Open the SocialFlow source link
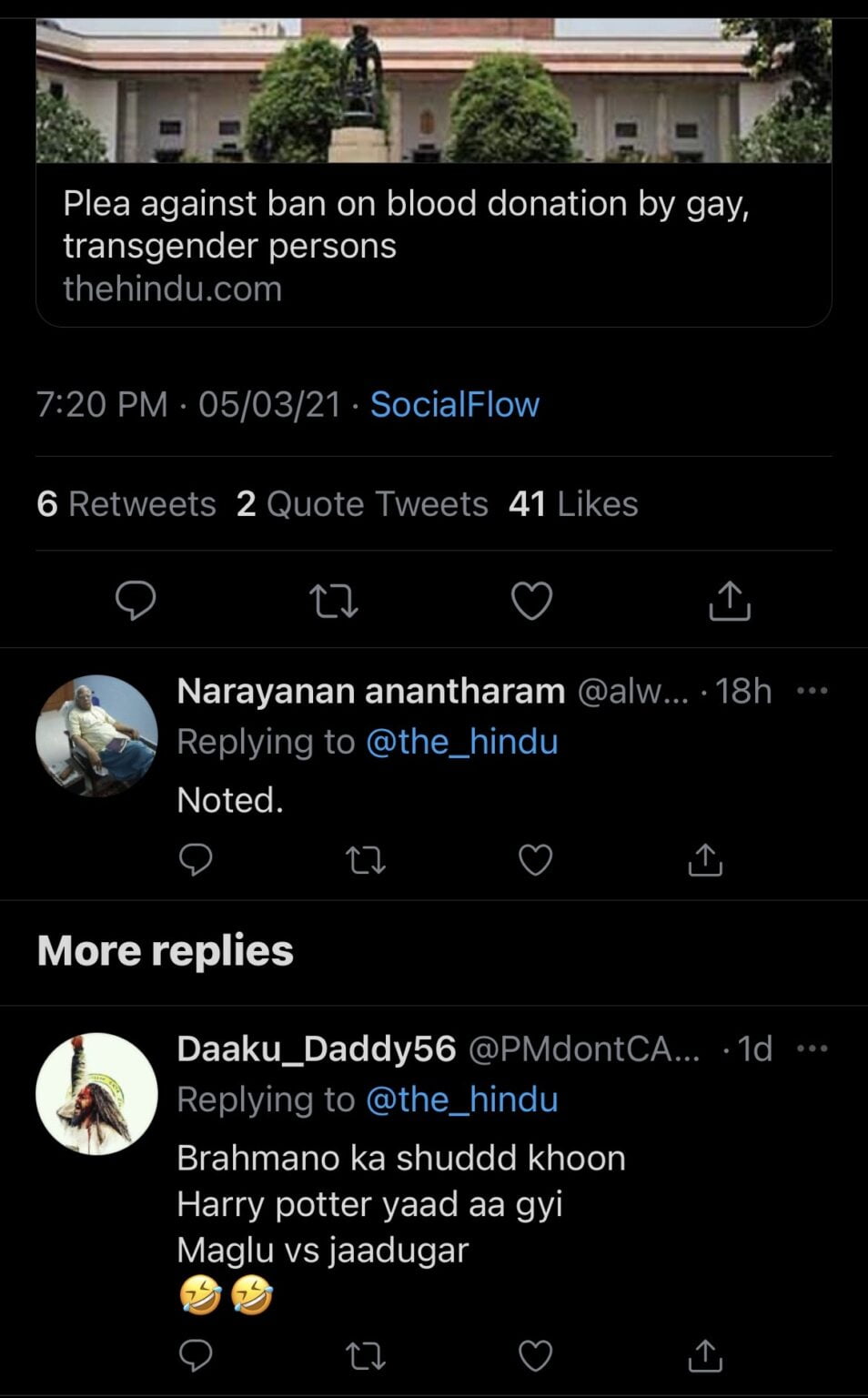The height and width of the screenshot is (1398, 868). click(x=454, y=404)
